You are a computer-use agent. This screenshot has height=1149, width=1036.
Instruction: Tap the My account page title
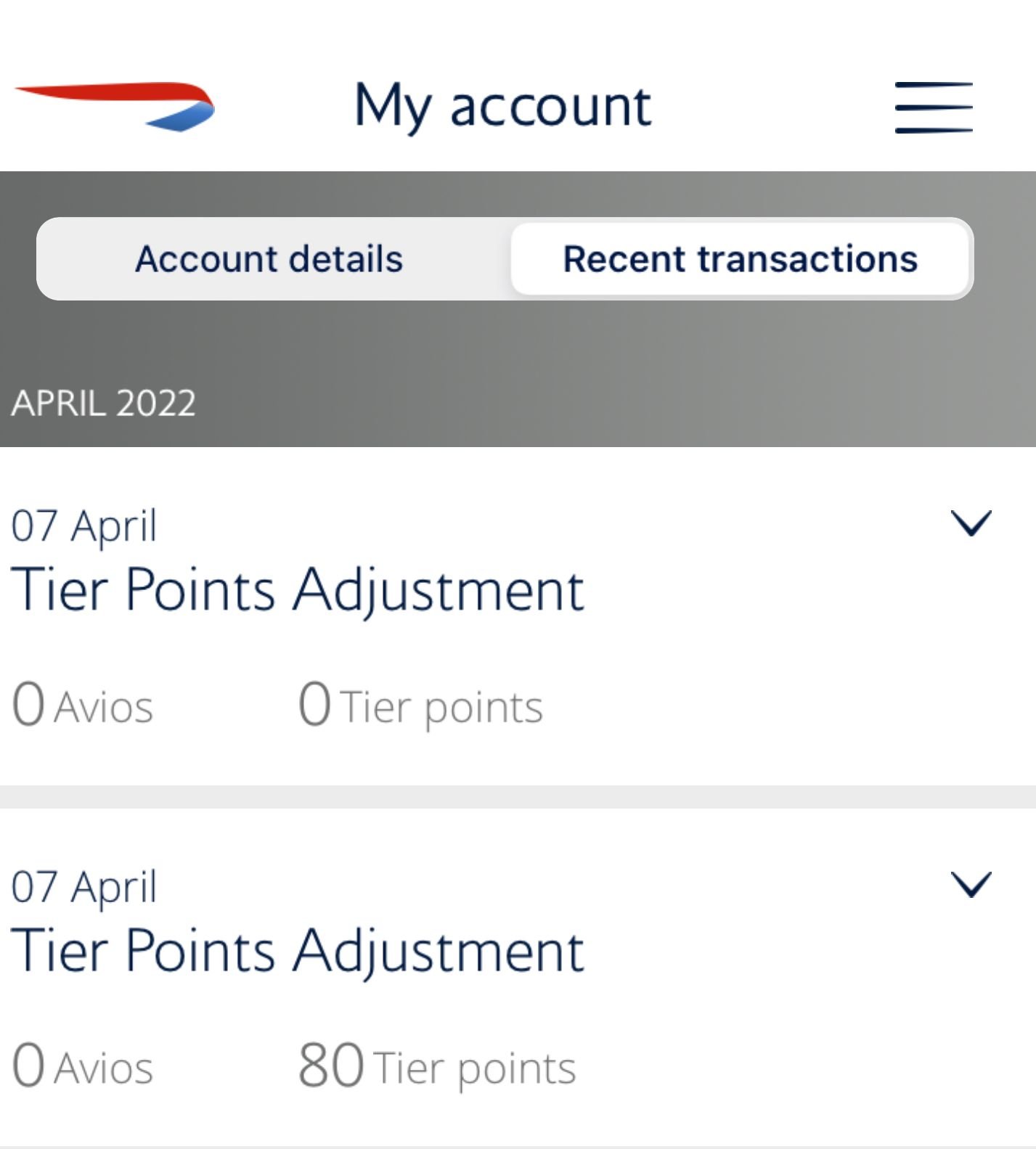(x=502, y=105)
